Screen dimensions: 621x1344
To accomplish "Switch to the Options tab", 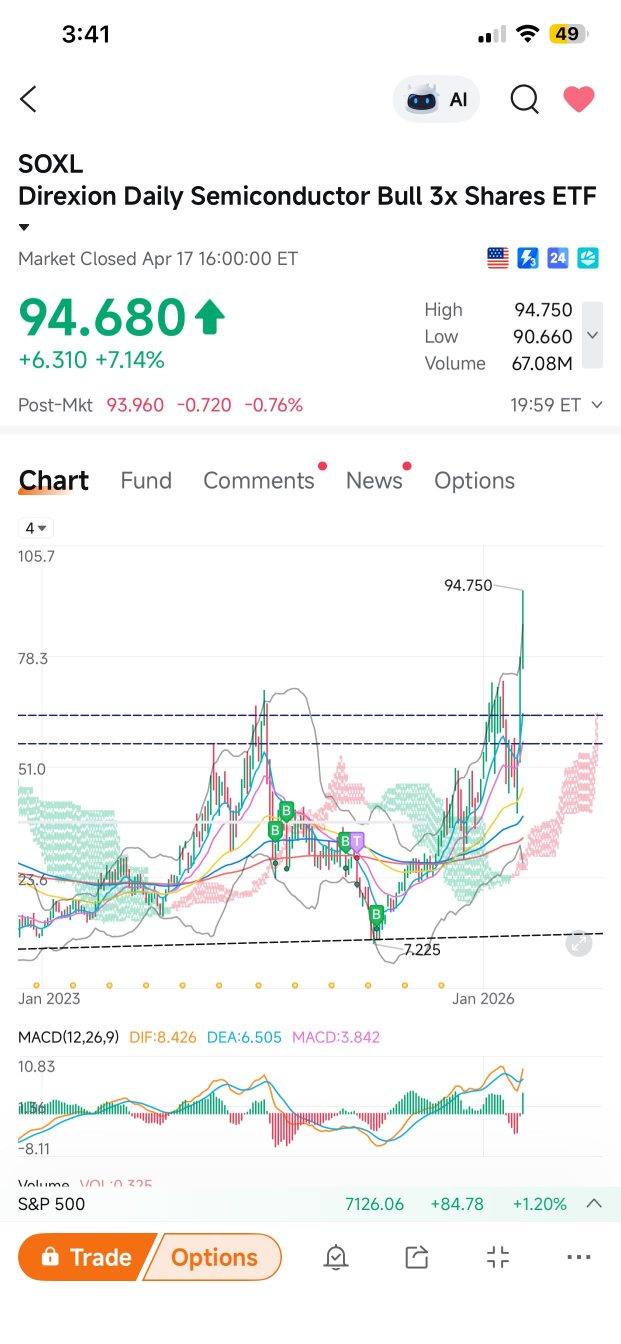I will [474, 480].
